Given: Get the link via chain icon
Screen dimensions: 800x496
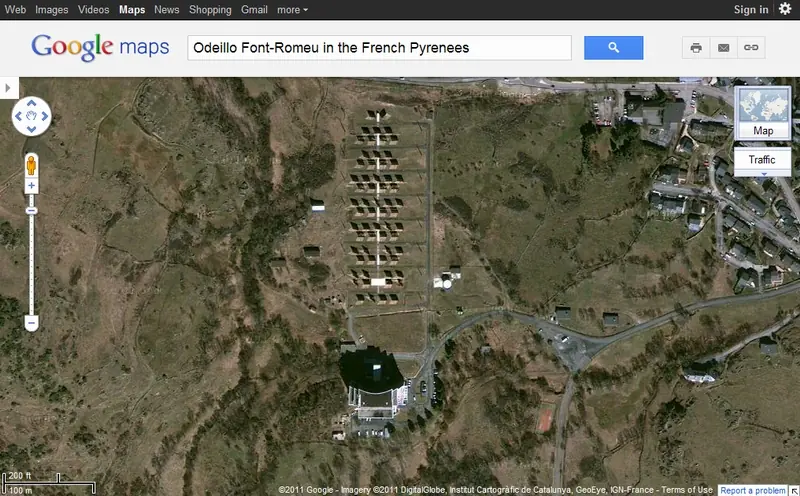Looking at the screenshot, I should [x=751, y=48].
